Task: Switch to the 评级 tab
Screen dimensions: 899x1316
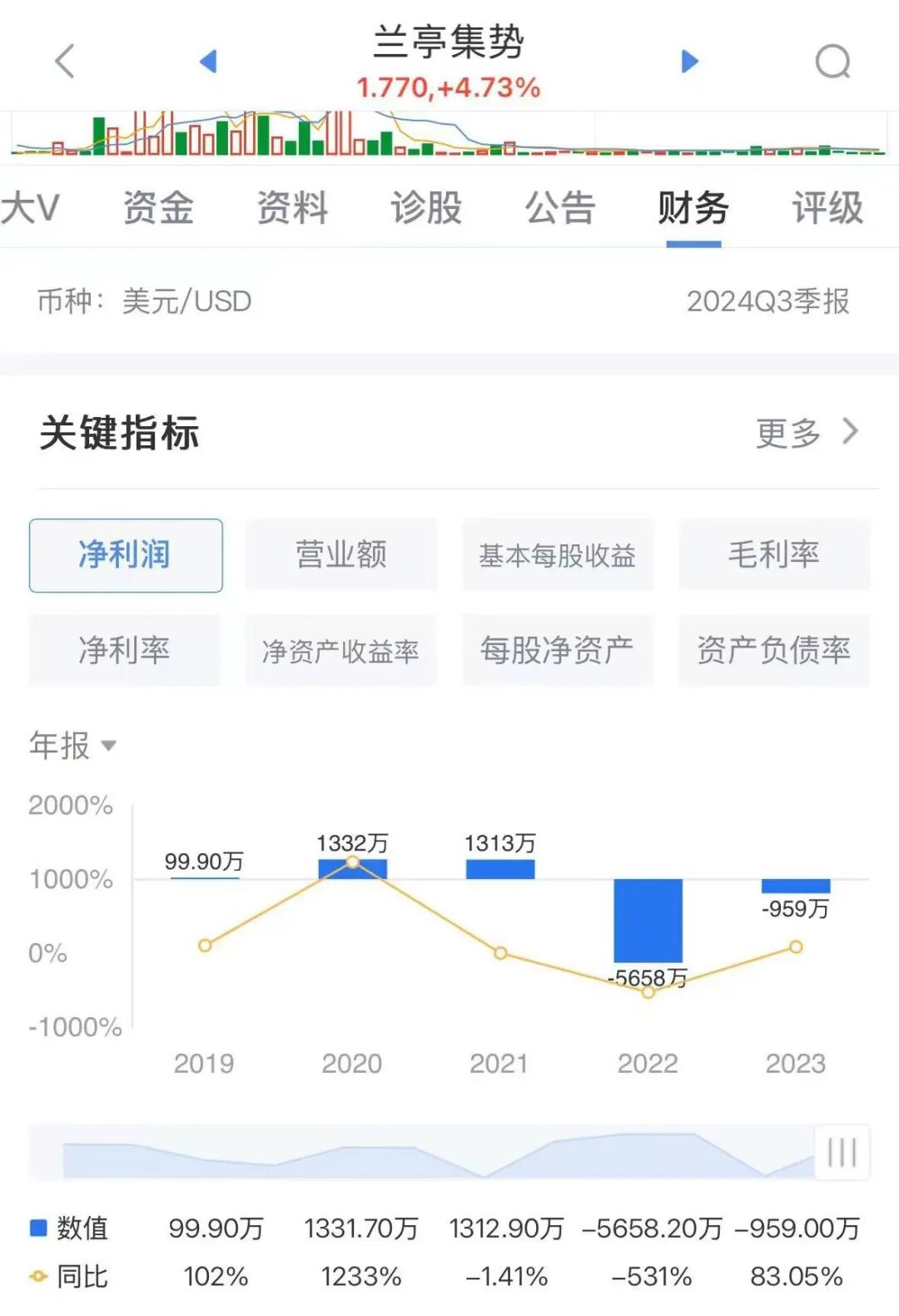Action: (827, 207)
